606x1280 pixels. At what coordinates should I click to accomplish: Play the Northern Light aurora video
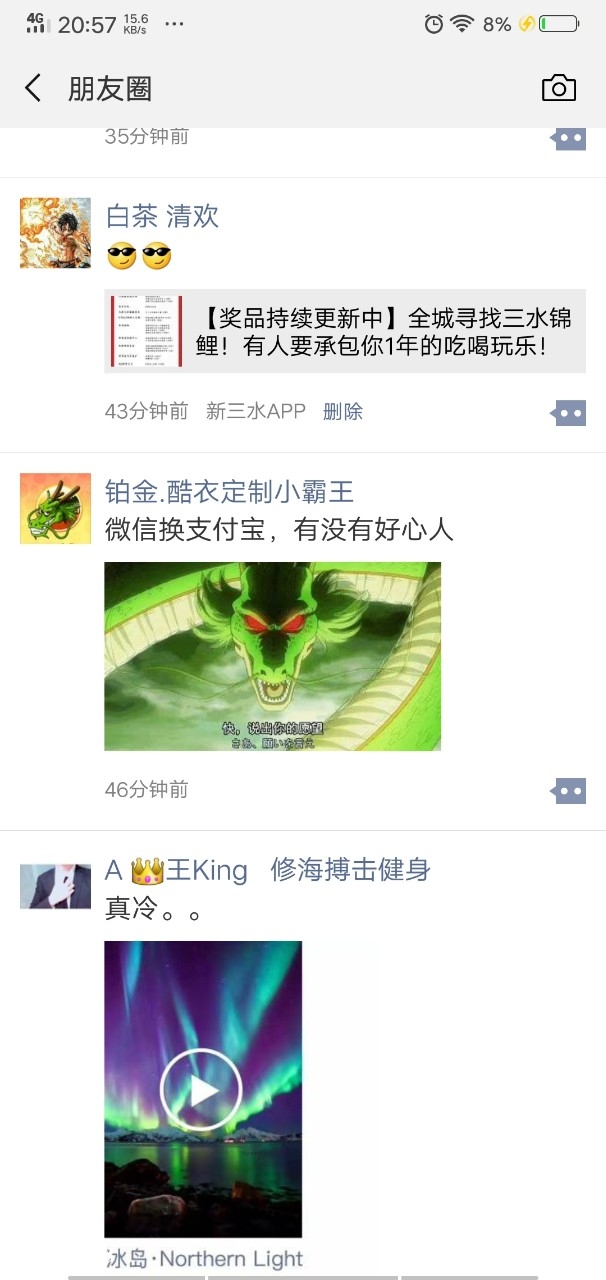pos(202,1089)
